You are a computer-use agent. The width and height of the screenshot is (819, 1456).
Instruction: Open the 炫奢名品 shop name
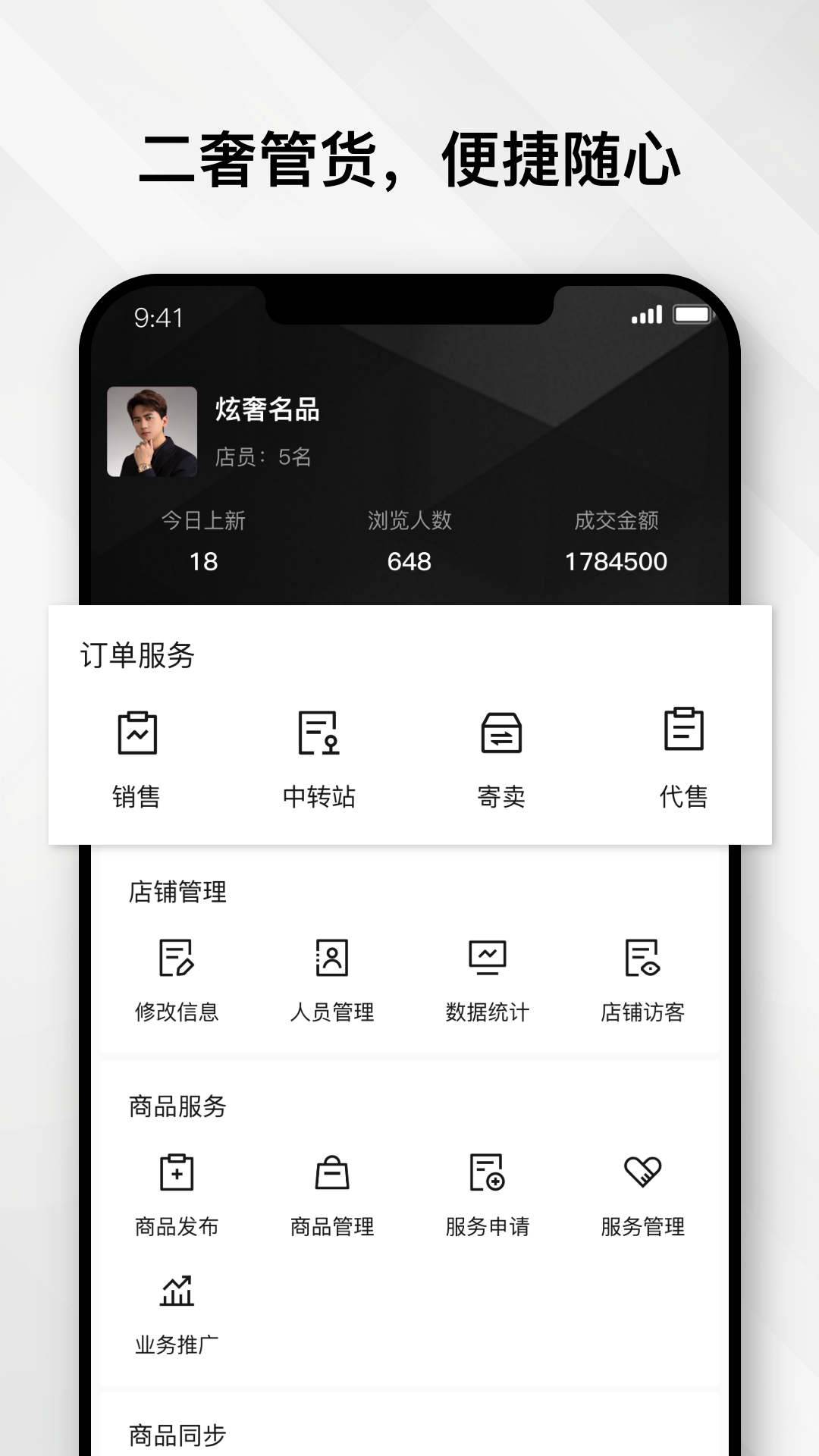(x=267, y=412)
